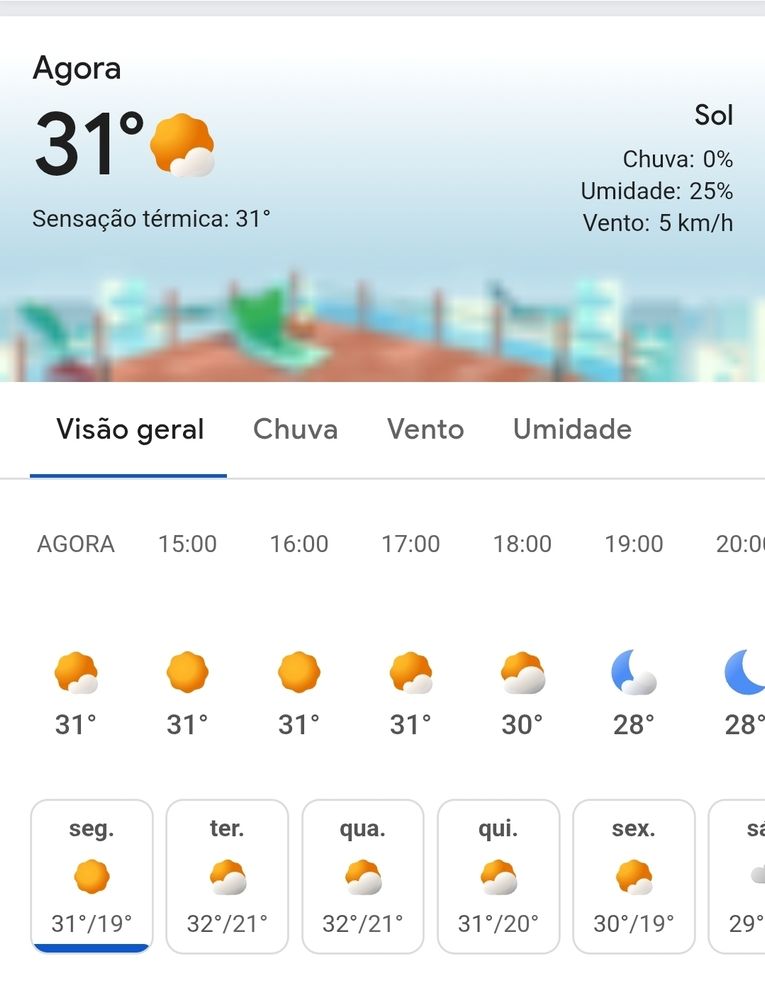
Task: Select the qui. forecast card
Action: (498, 876)
